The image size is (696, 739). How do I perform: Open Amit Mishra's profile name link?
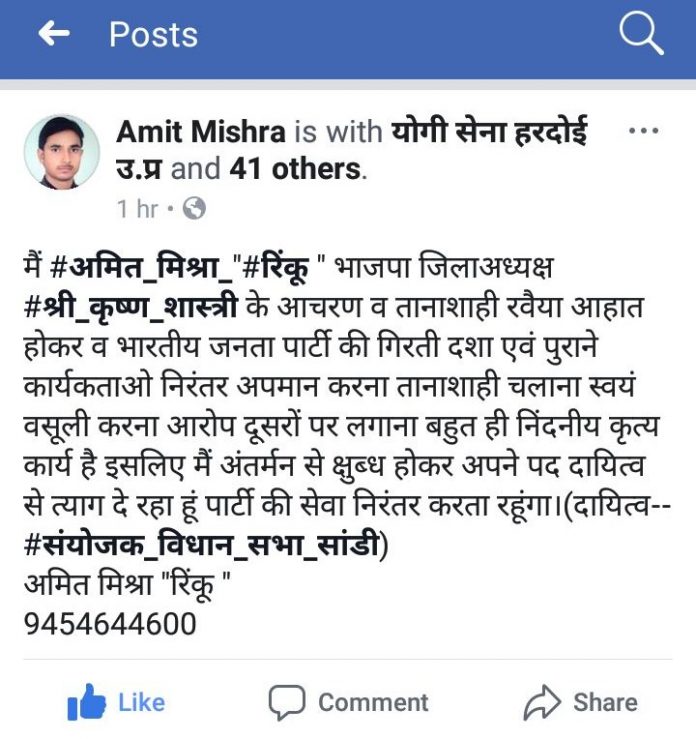[x=201, y=132]
